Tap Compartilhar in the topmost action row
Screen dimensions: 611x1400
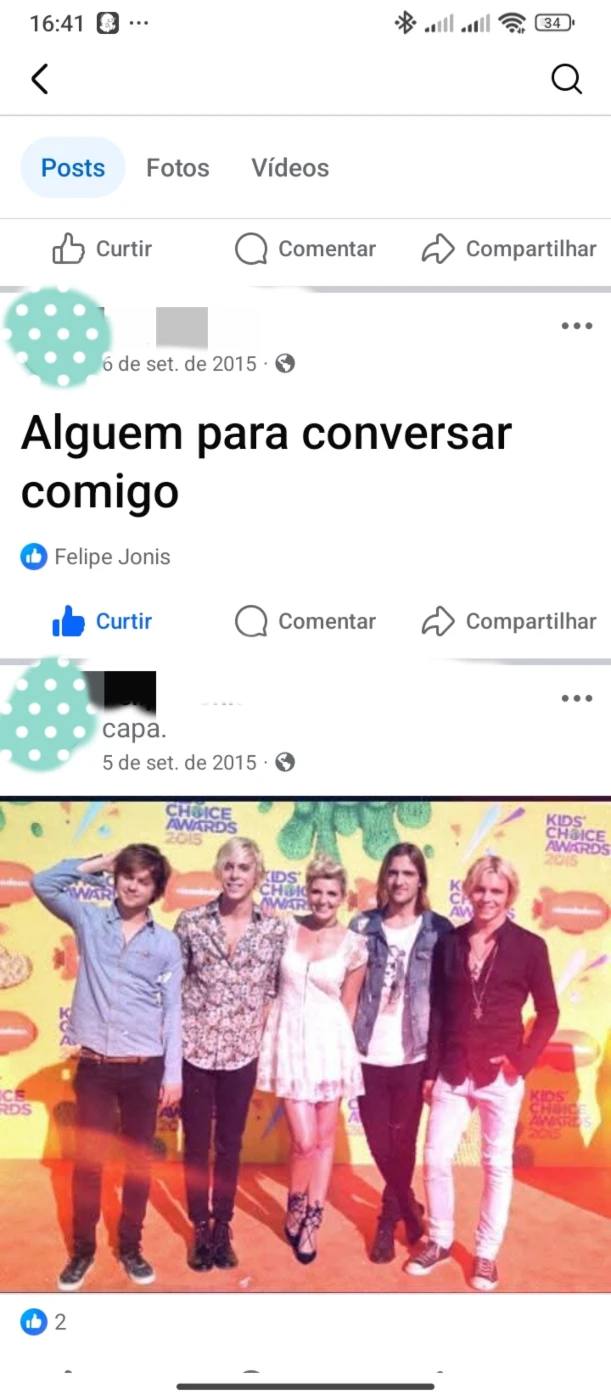509,249
